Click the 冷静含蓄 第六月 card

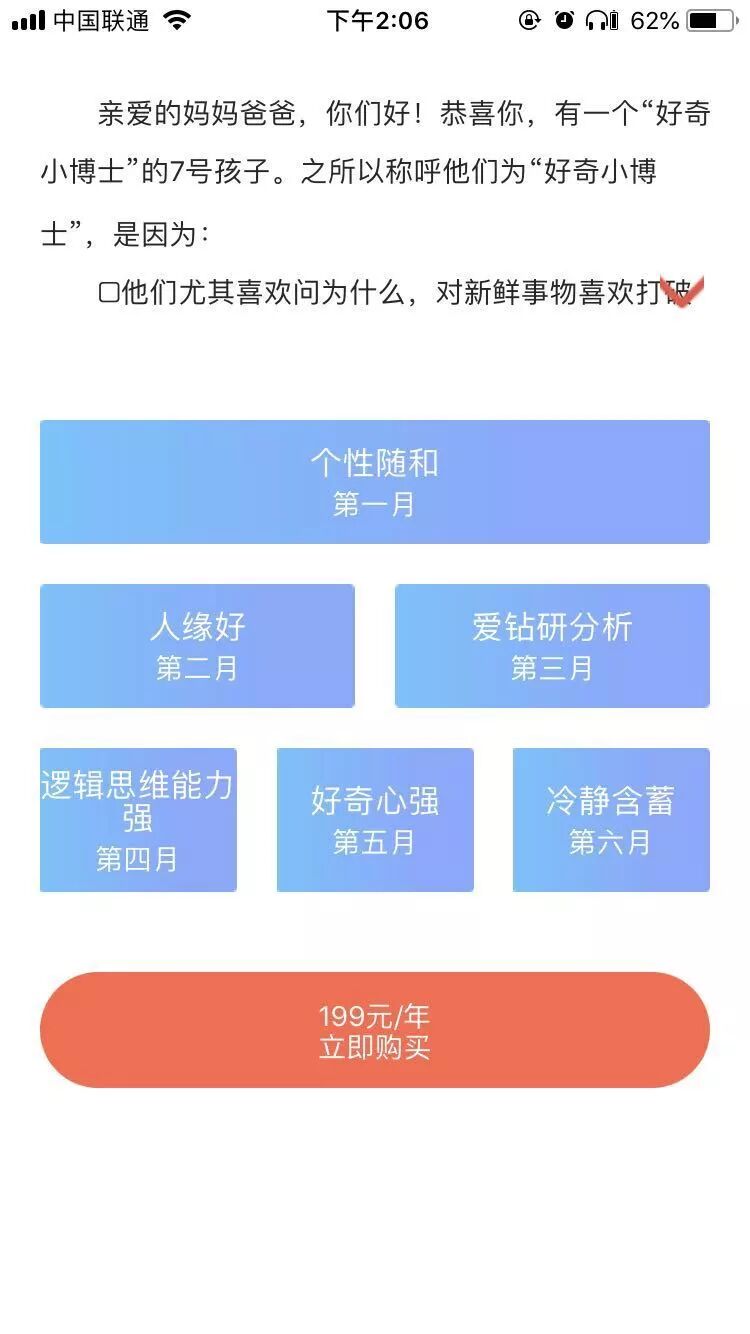click(x=611, y=818)
